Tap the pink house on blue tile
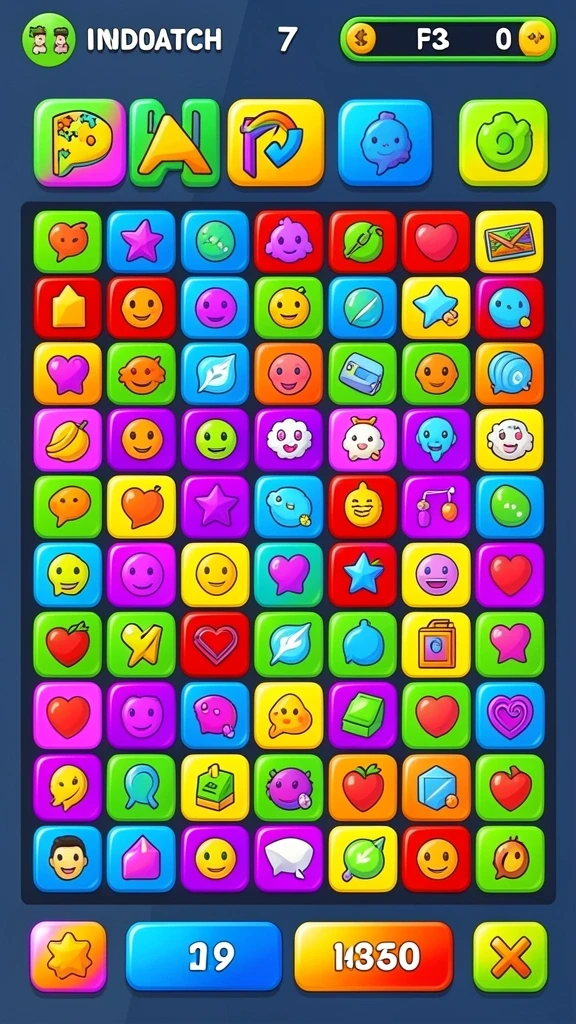 (x=141, y=859)
